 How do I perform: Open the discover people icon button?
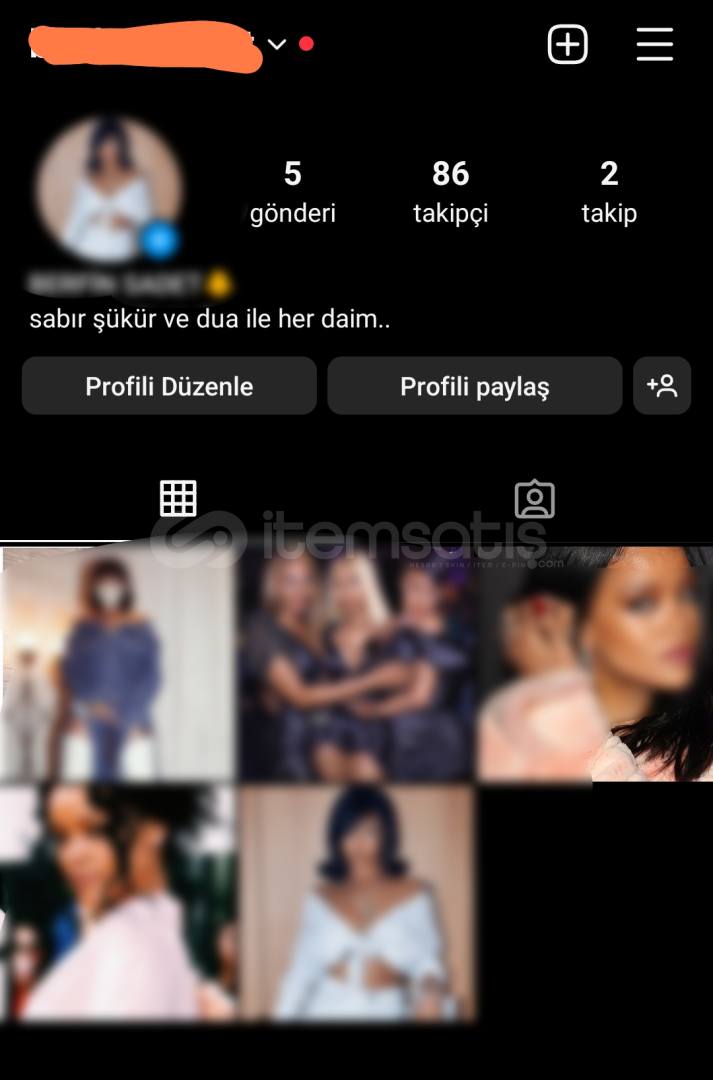pyautogui.click(x=662, y=386)
